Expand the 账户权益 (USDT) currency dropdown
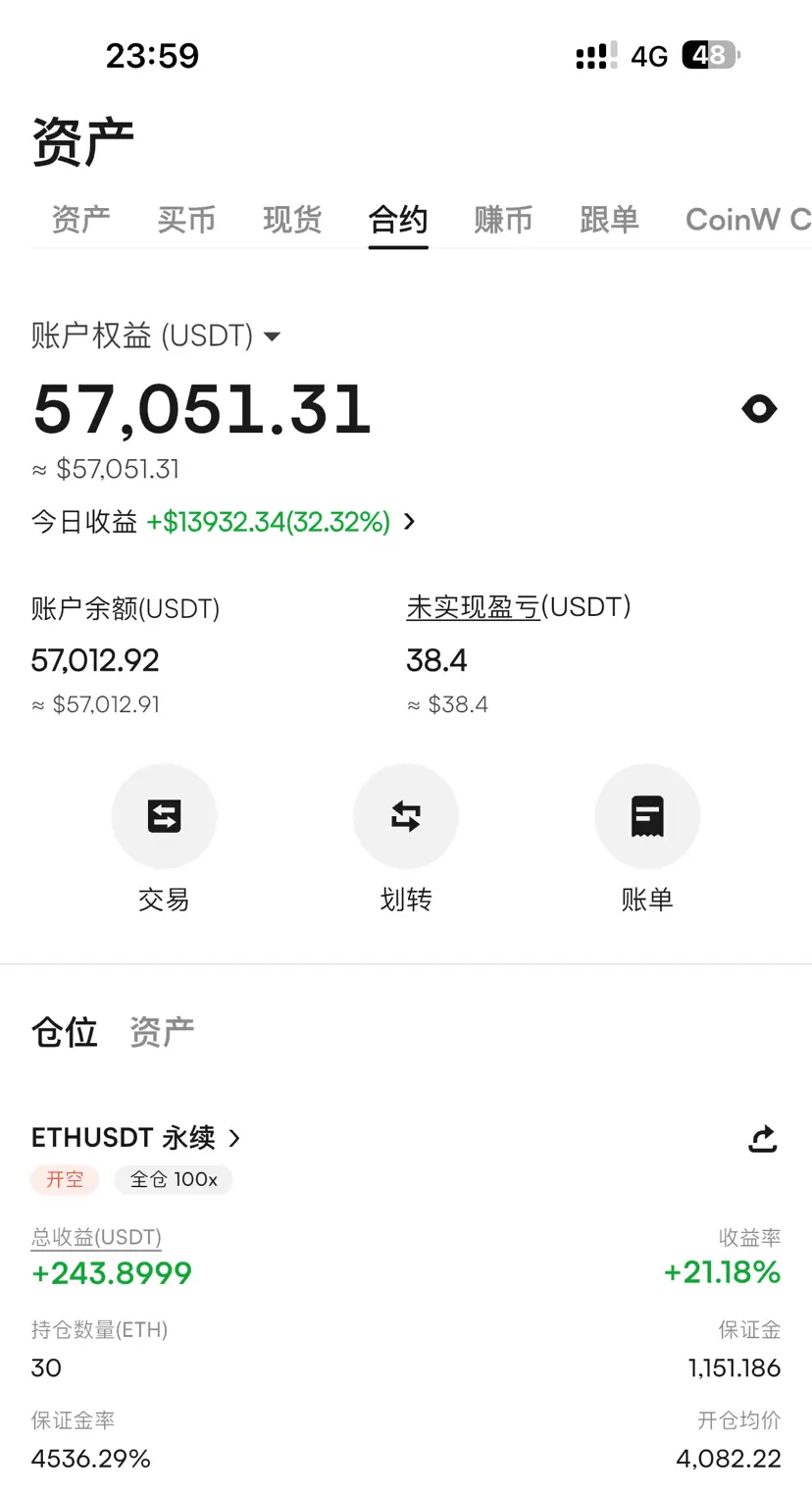Viewport: 812px width, 1496px height. coord(272,336)
